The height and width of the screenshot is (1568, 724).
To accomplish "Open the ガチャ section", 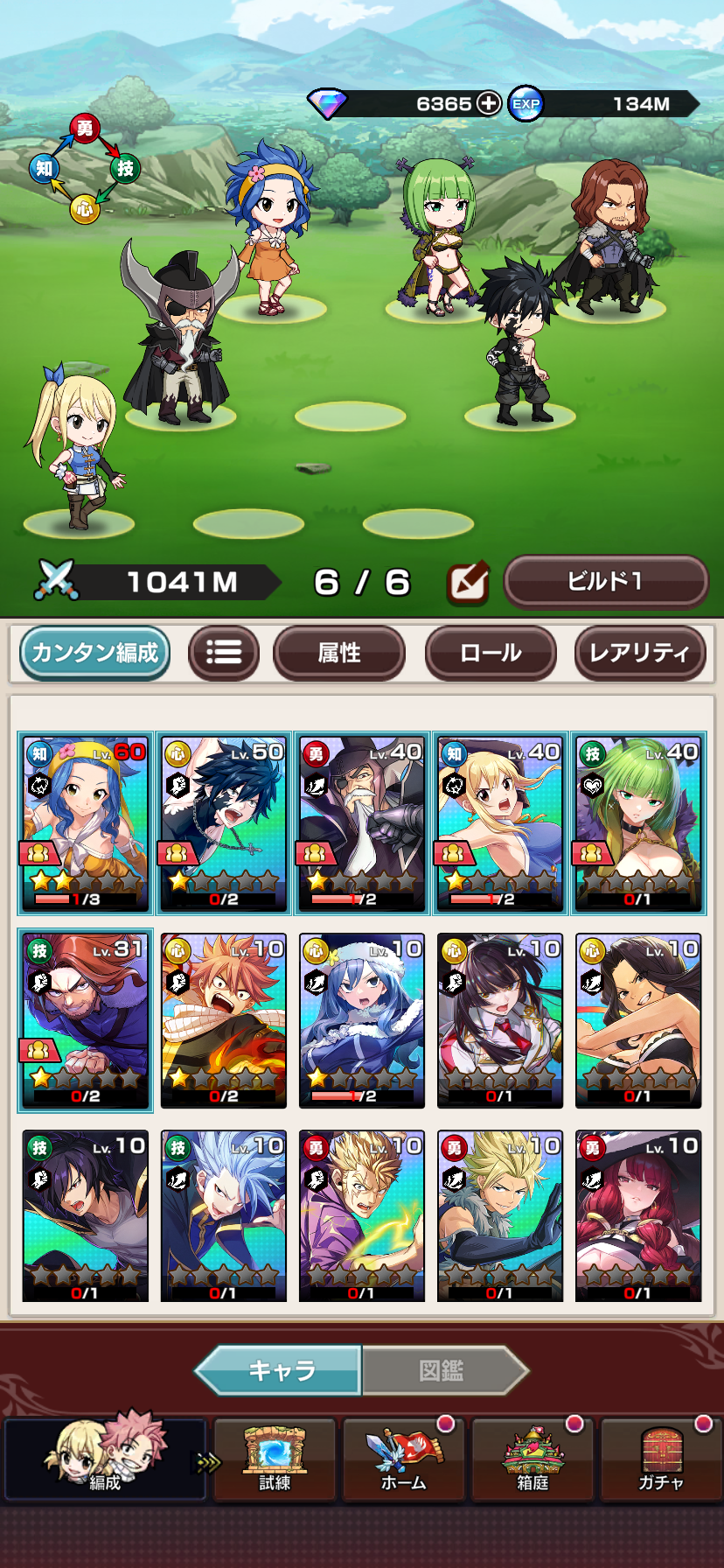I will (x=661, y=1459).
